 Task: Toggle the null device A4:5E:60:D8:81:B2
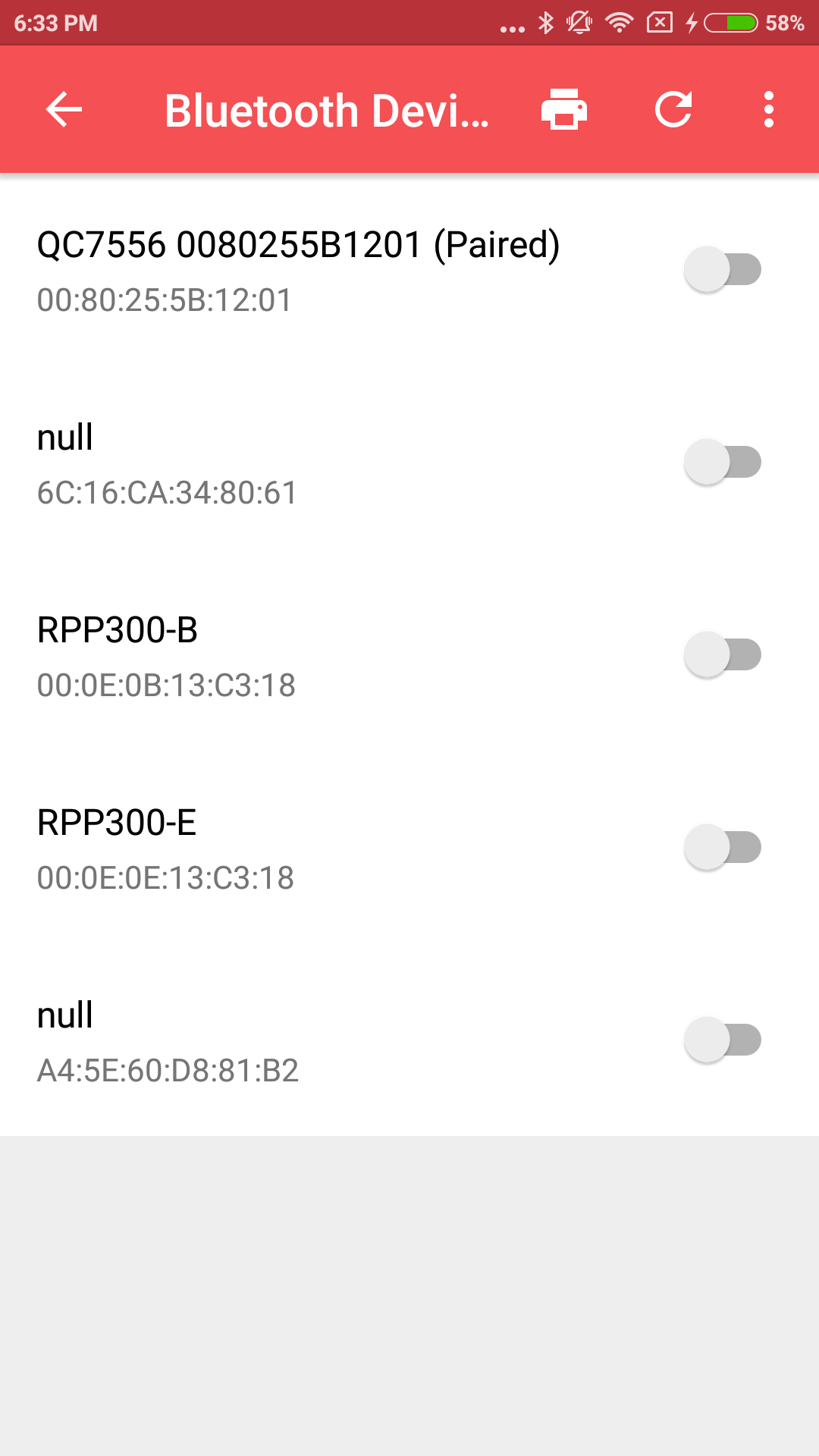[723, 1040]
